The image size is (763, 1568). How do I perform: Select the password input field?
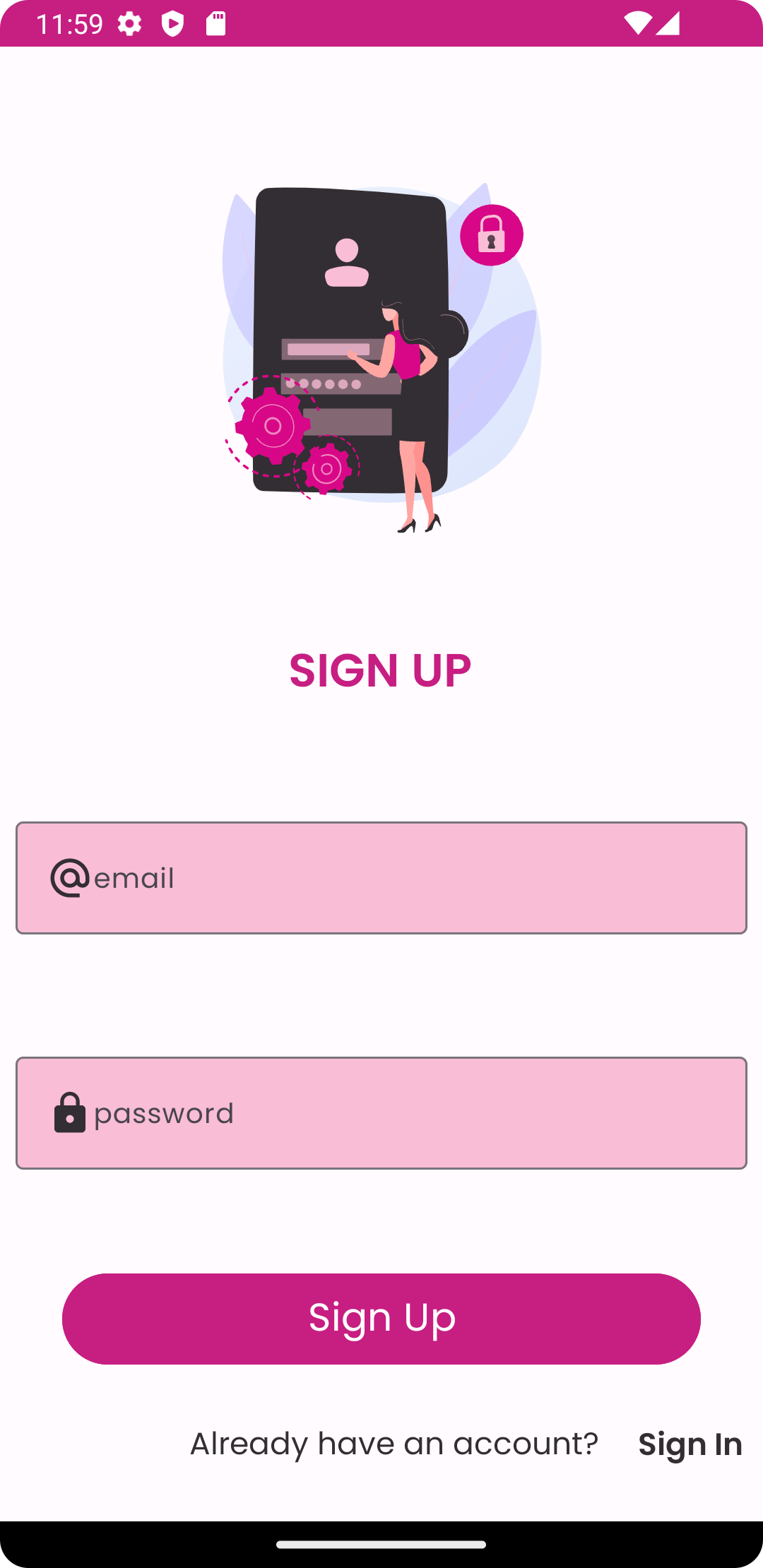[x=381, y=1112]
